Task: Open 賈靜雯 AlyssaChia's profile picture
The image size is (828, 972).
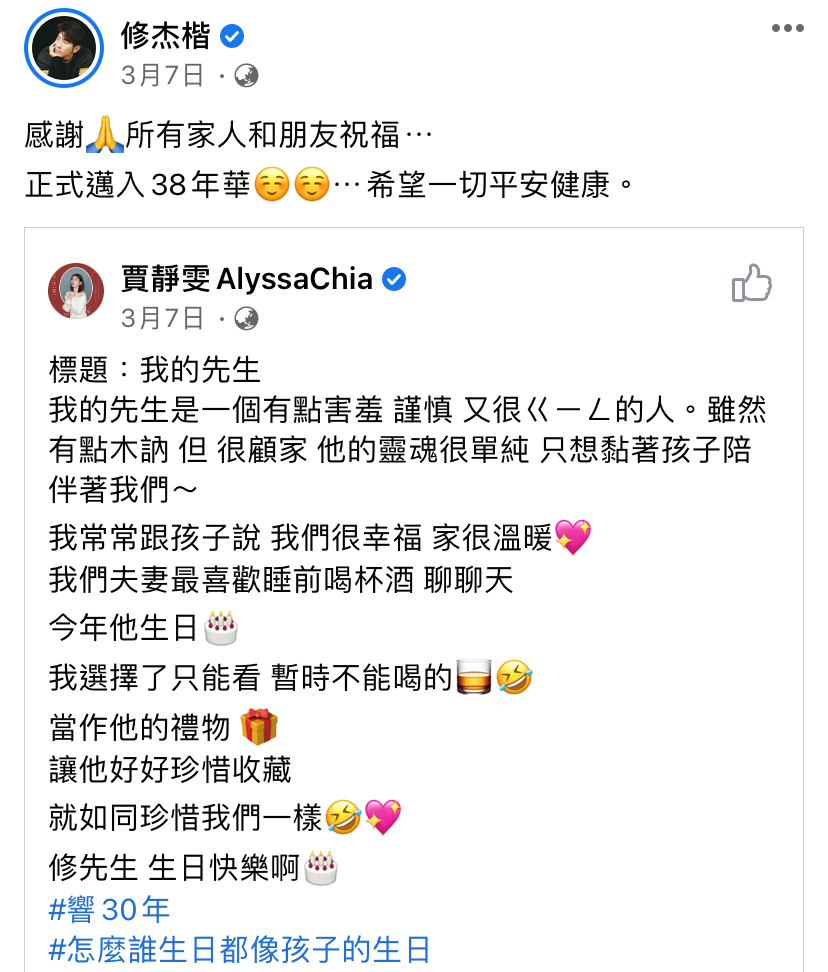Action: pyautogui.click(x=76, y=291)
